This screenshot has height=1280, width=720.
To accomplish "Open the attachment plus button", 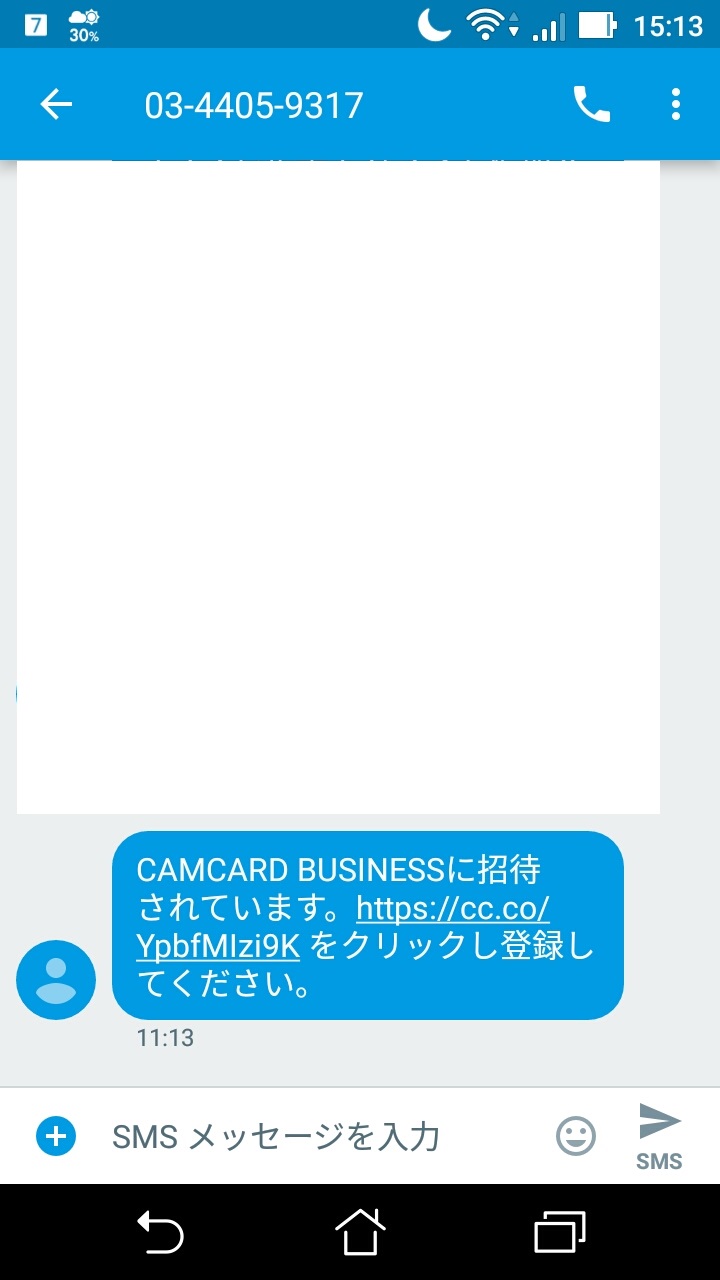I will 56,1136.
